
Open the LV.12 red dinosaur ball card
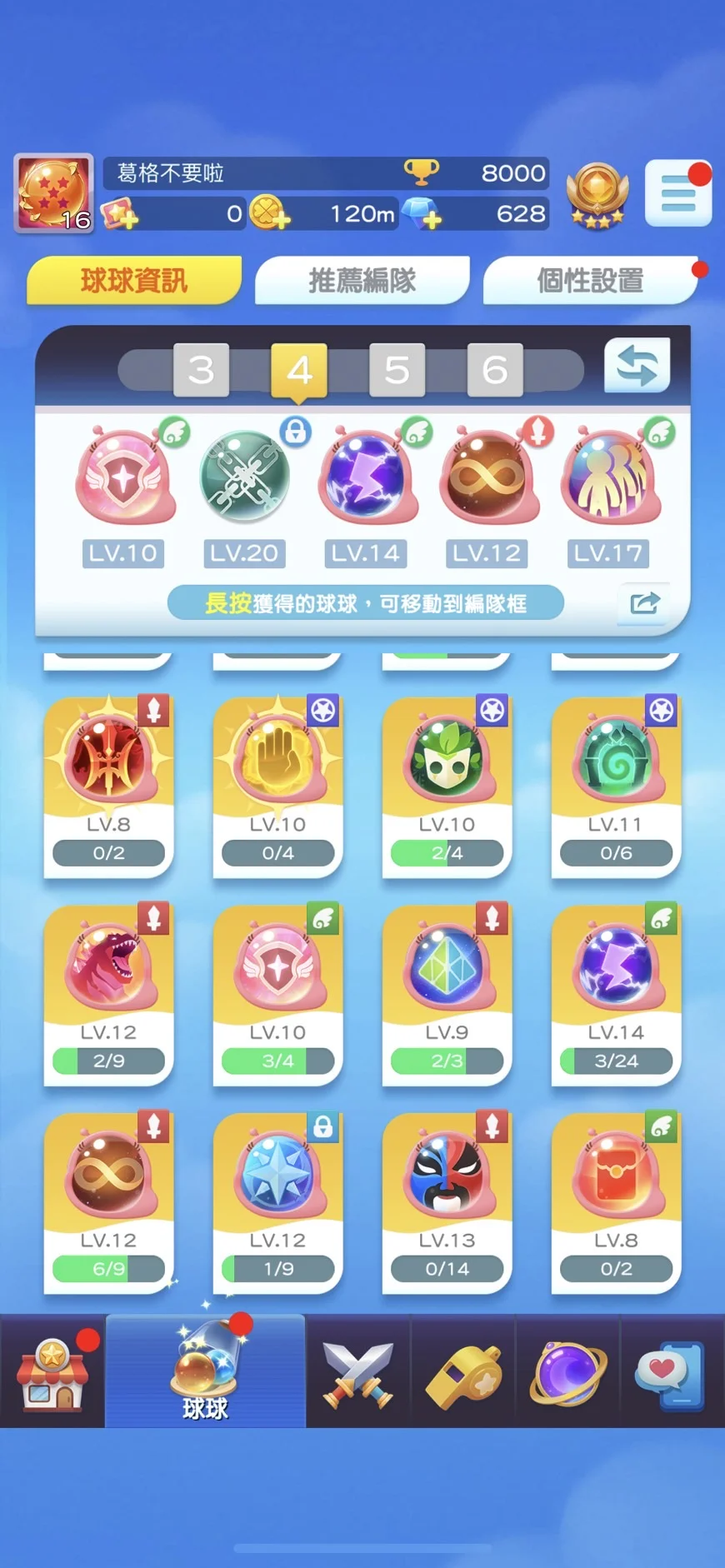coord(109,995)
